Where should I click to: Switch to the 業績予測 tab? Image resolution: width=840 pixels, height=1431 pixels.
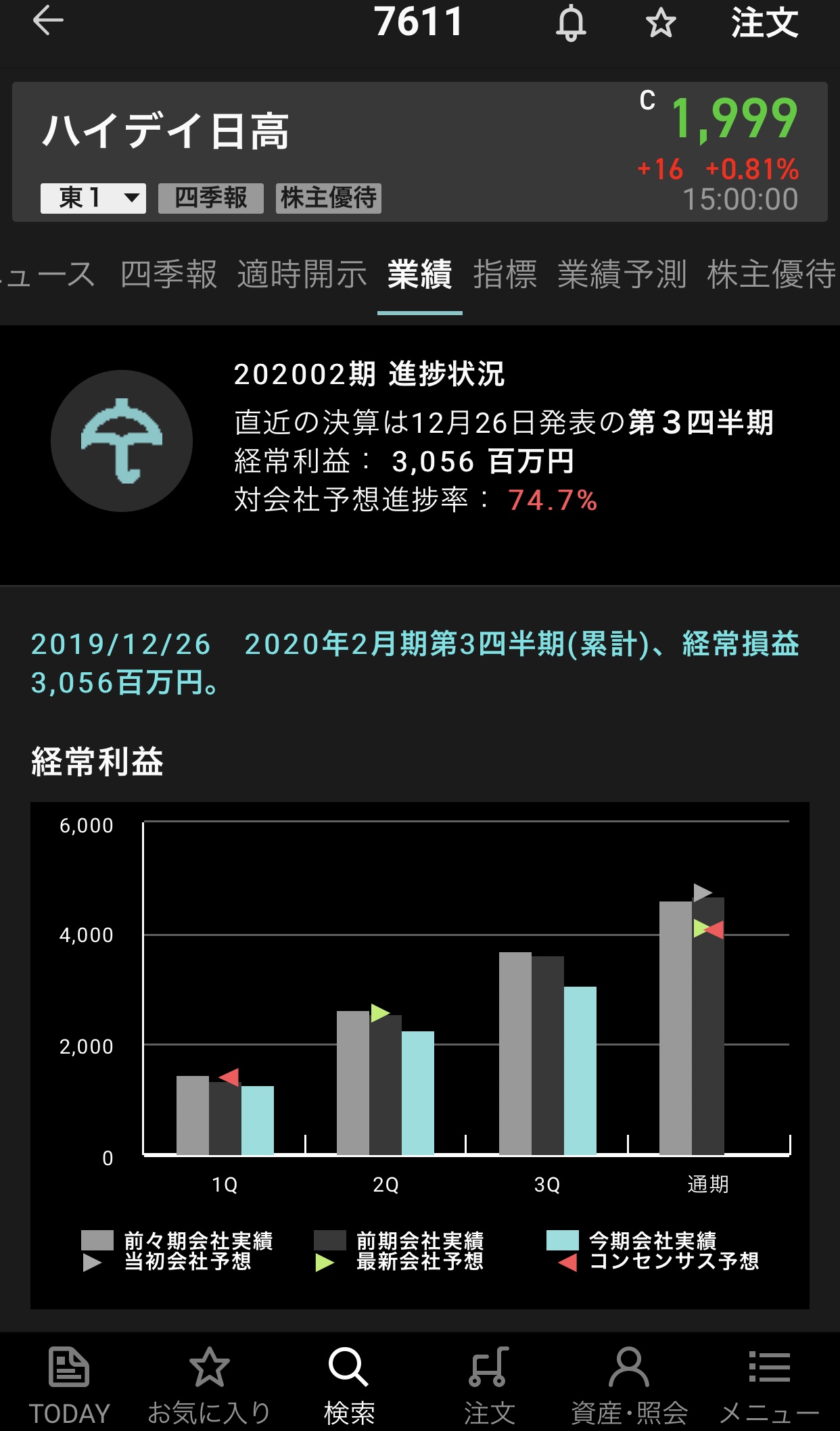(x=622, y=275)
